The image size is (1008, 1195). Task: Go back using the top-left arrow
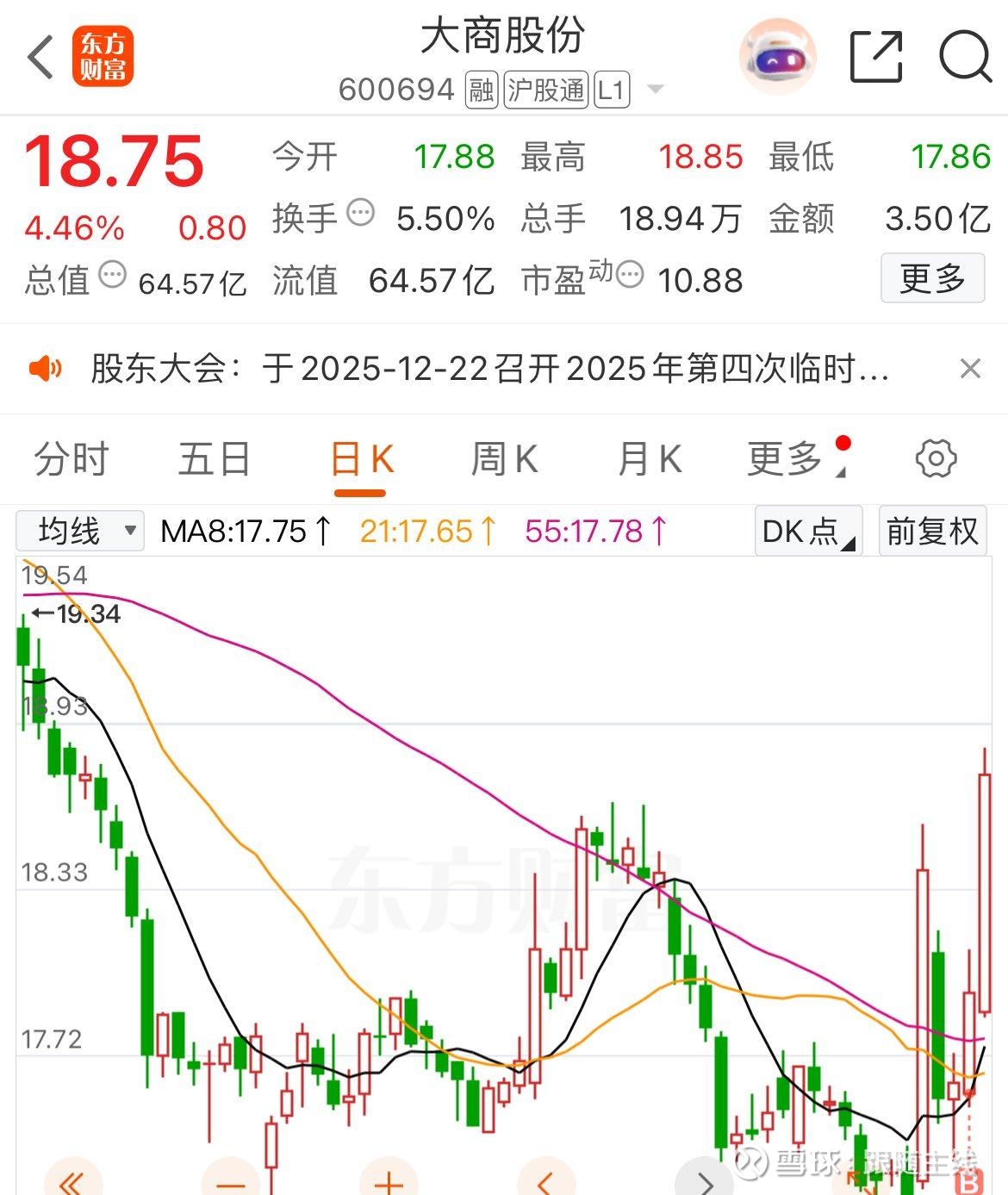[40, 58]
